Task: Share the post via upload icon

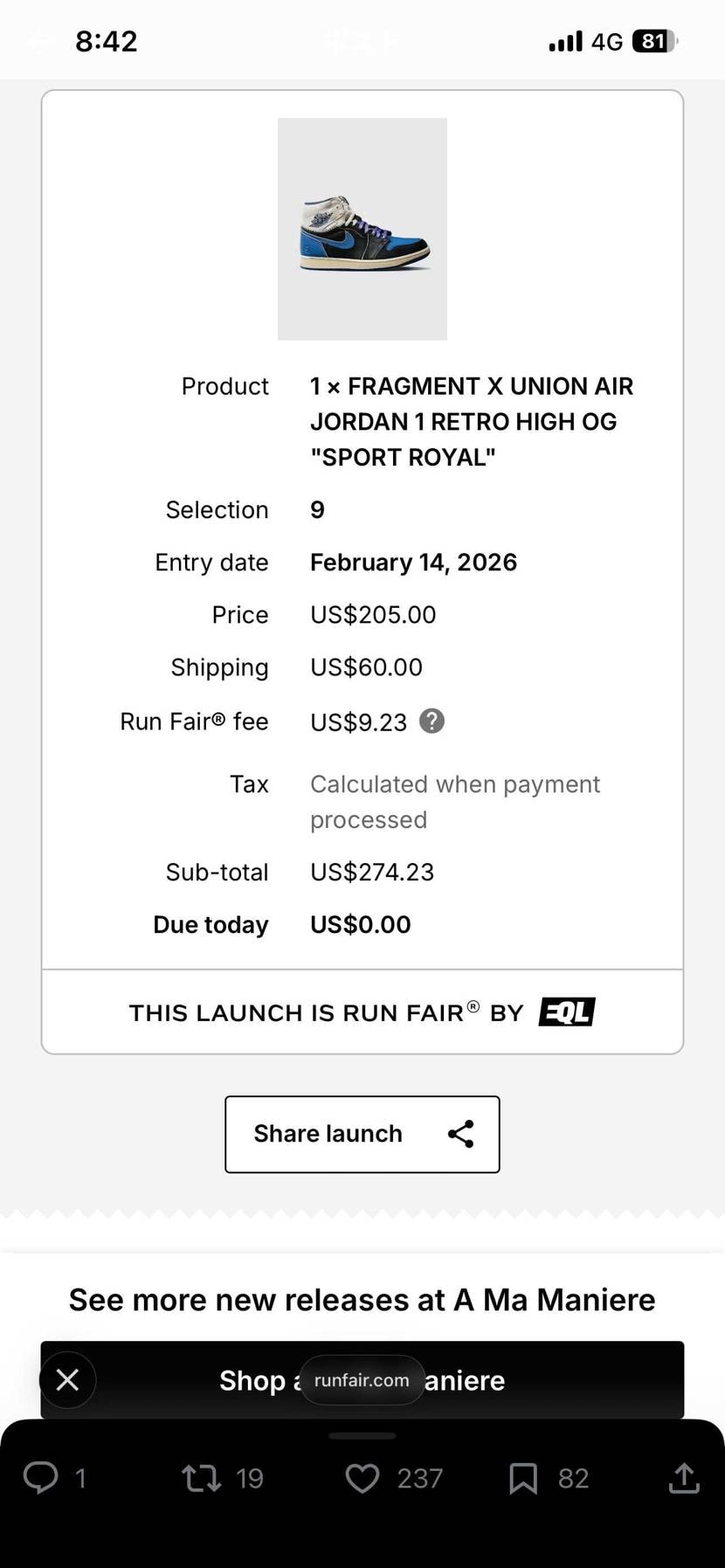Action: 684,1478
